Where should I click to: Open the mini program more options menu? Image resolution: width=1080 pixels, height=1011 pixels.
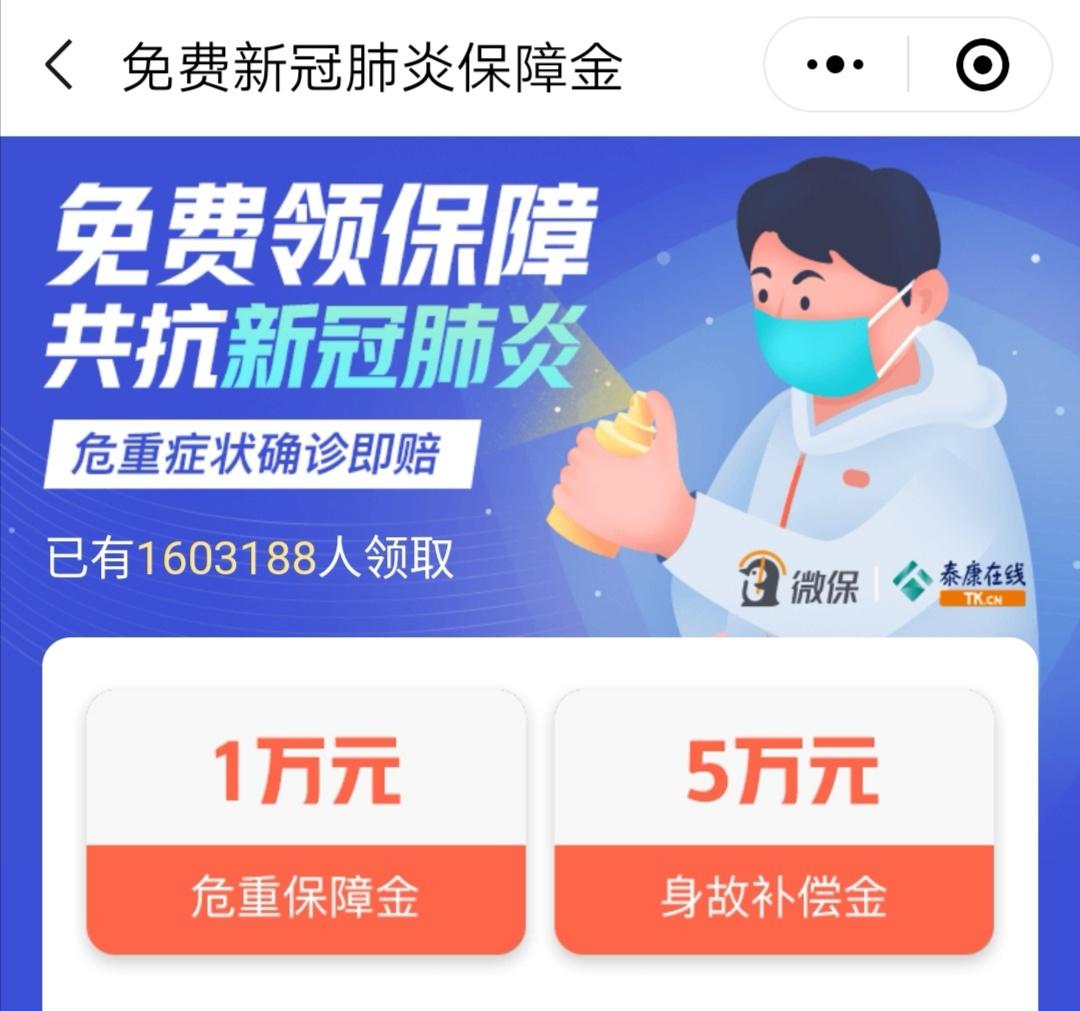click(836, 66)
